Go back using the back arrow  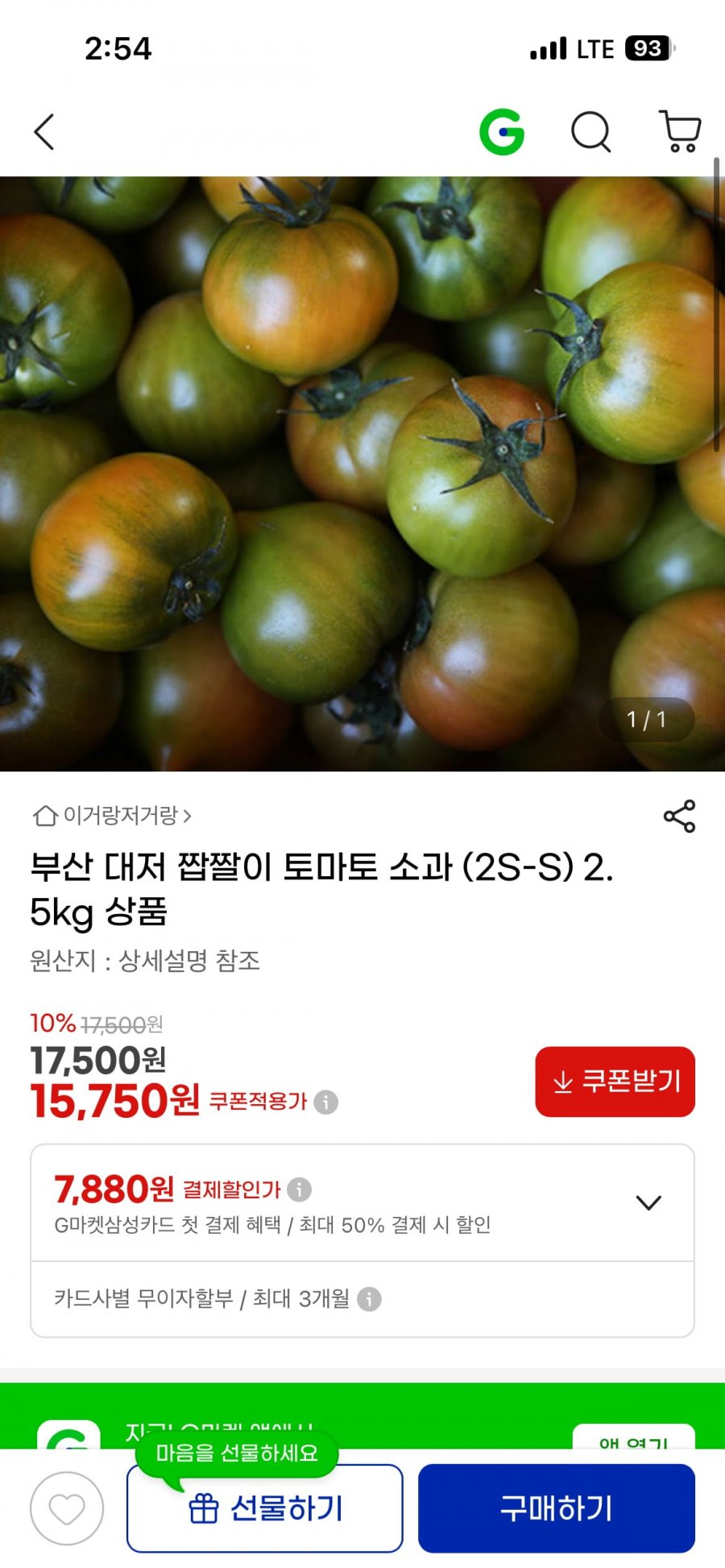click(44, 131)
